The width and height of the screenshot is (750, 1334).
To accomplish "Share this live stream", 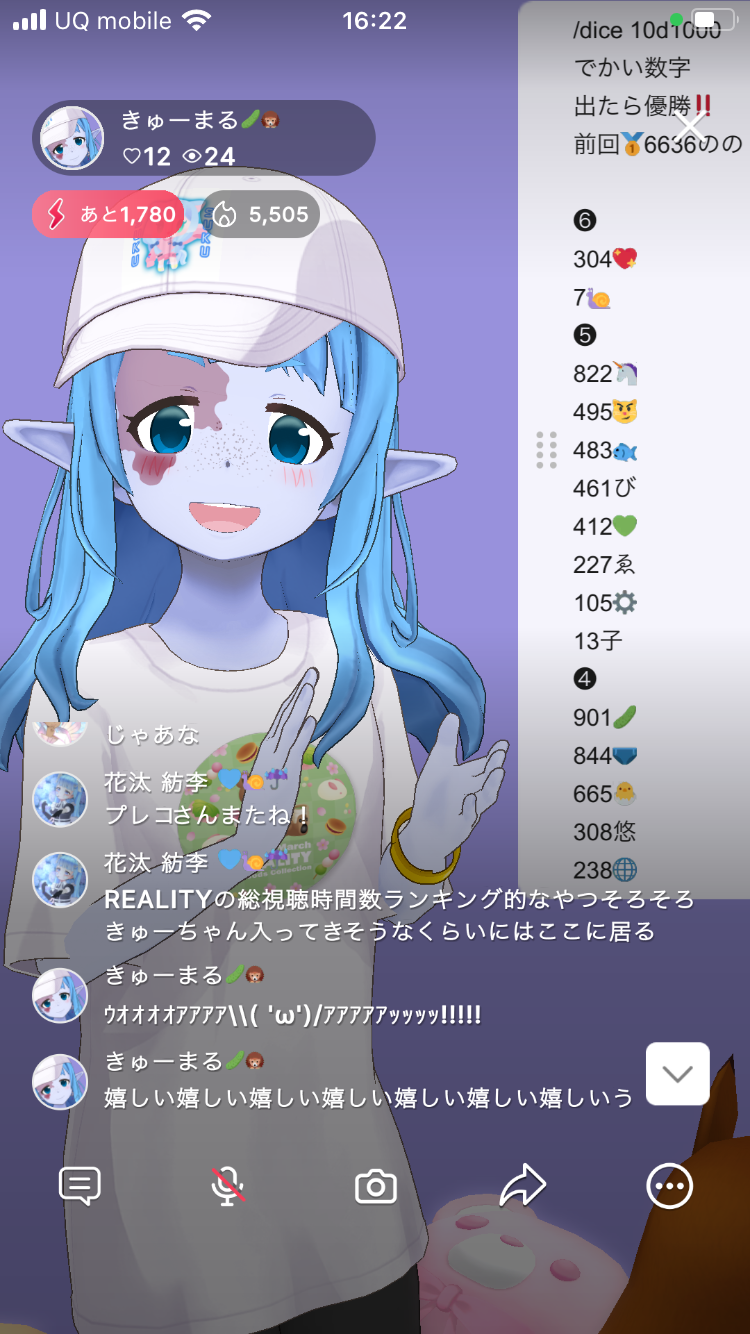I will pos(523,1186).
